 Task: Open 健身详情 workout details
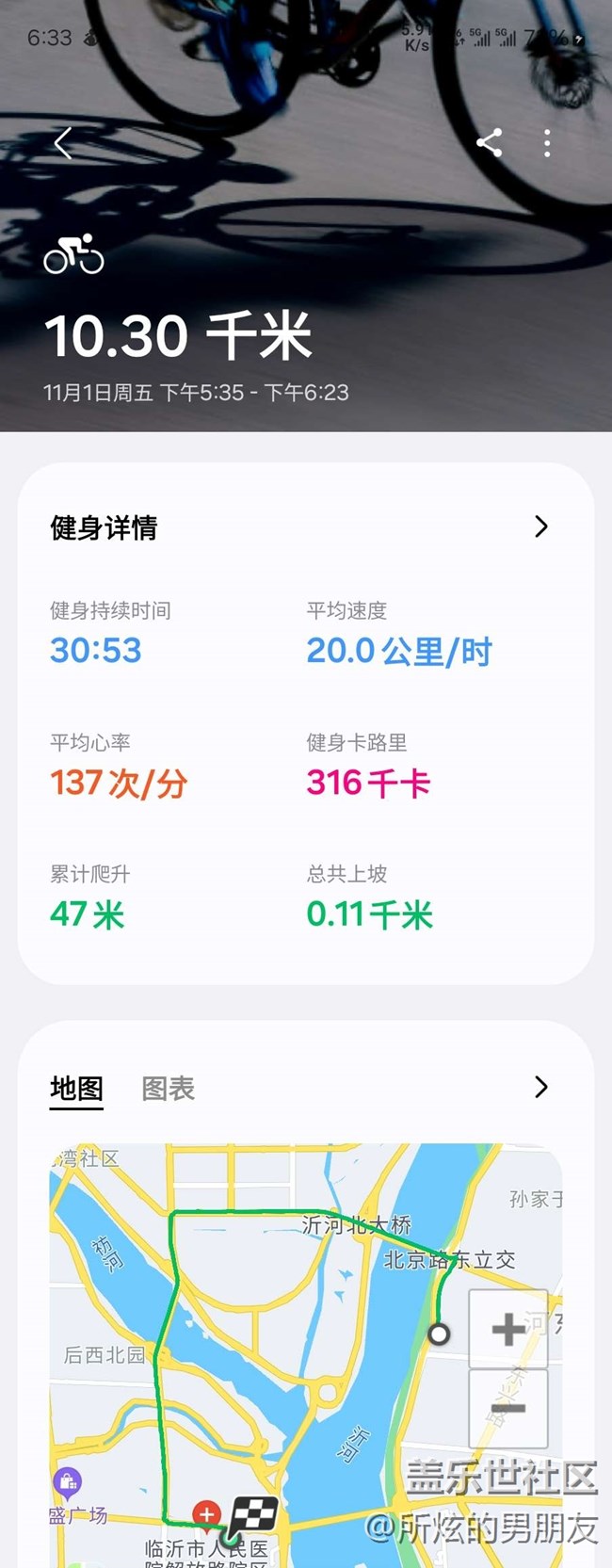[540, 526]
